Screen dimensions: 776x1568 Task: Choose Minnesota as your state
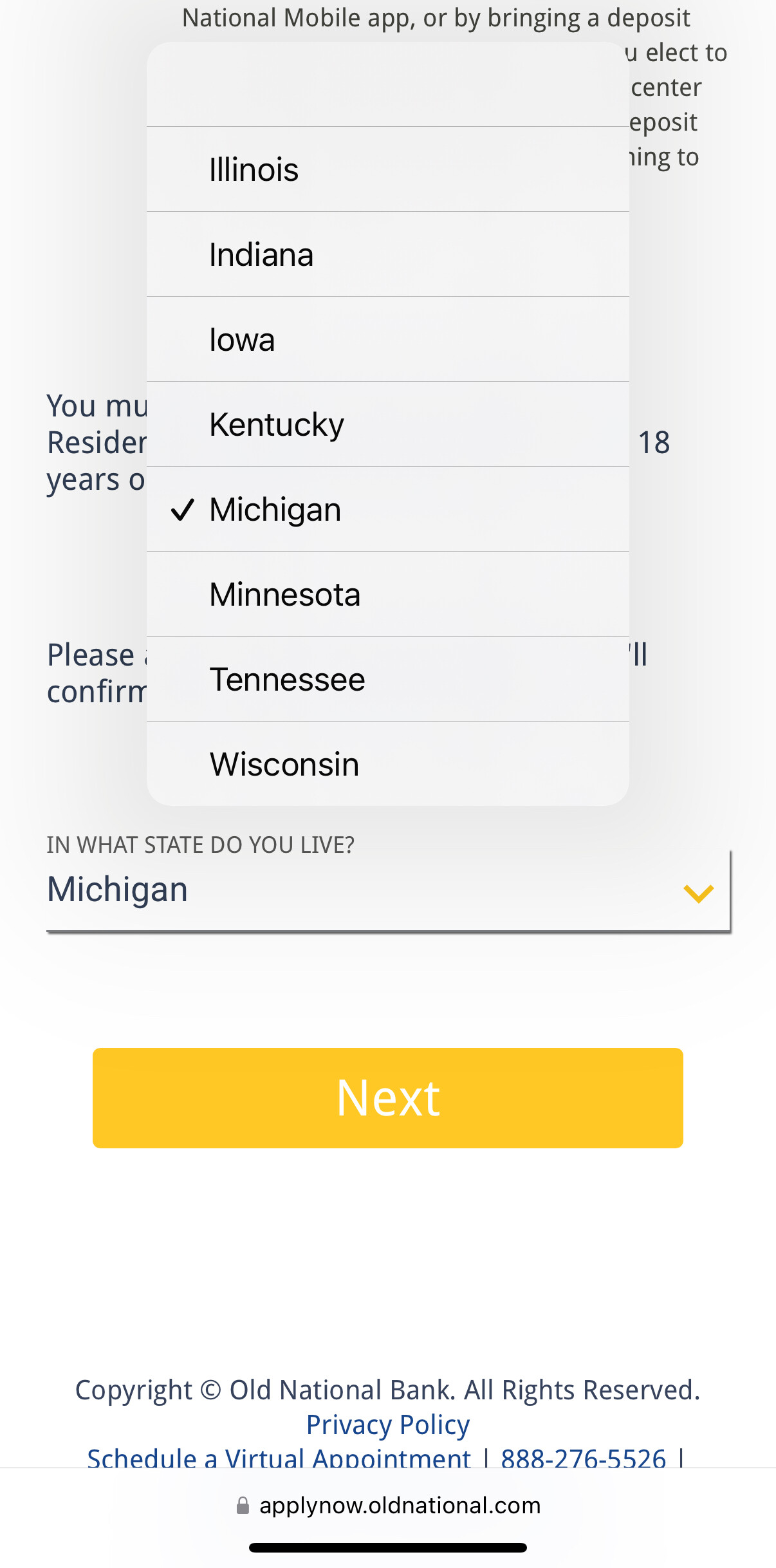387,595
